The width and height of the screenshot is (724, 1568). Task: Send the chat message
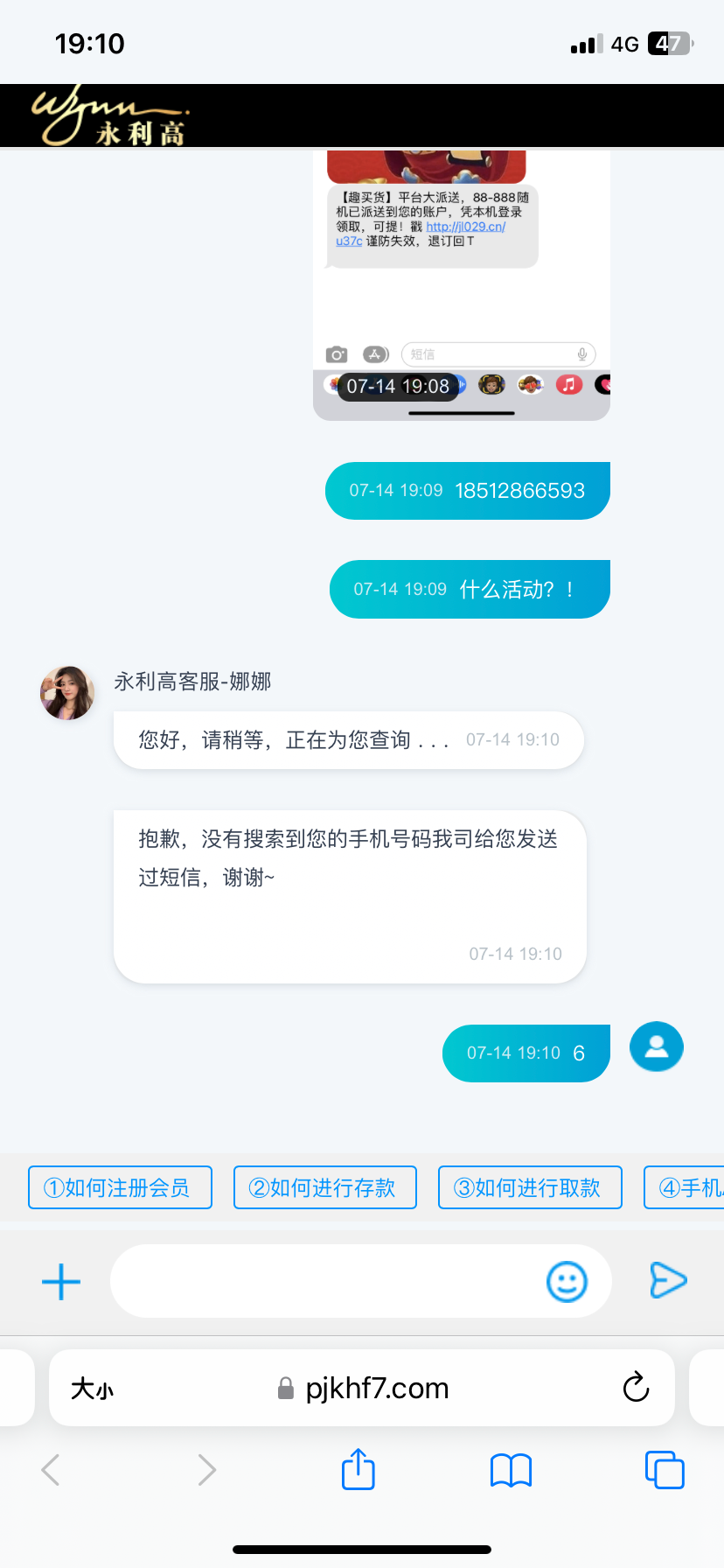point(669,1281)
